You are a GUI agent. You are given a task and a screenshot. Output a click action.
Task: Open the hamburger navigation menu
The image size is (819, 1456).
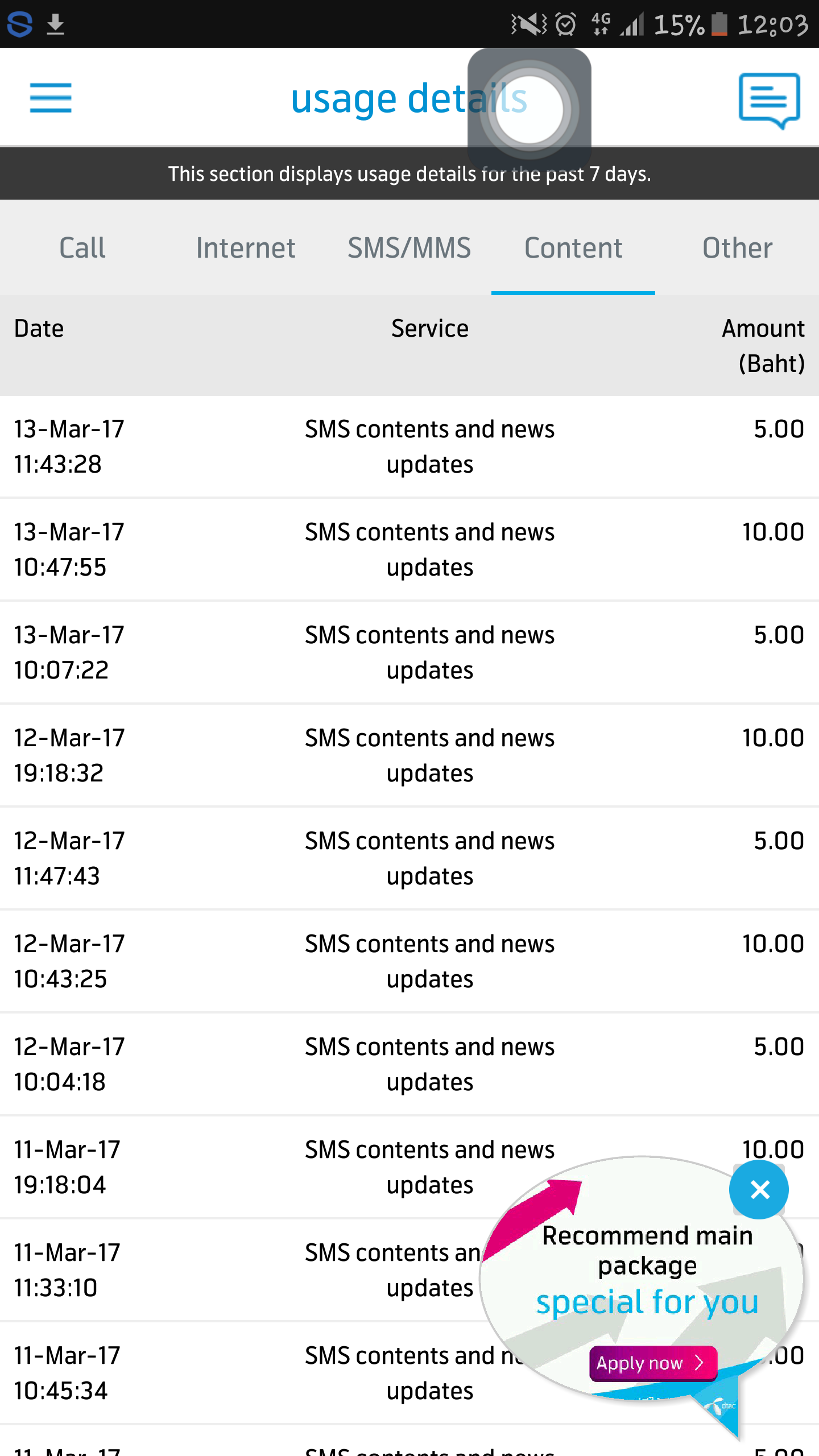(x=51, y=98)
